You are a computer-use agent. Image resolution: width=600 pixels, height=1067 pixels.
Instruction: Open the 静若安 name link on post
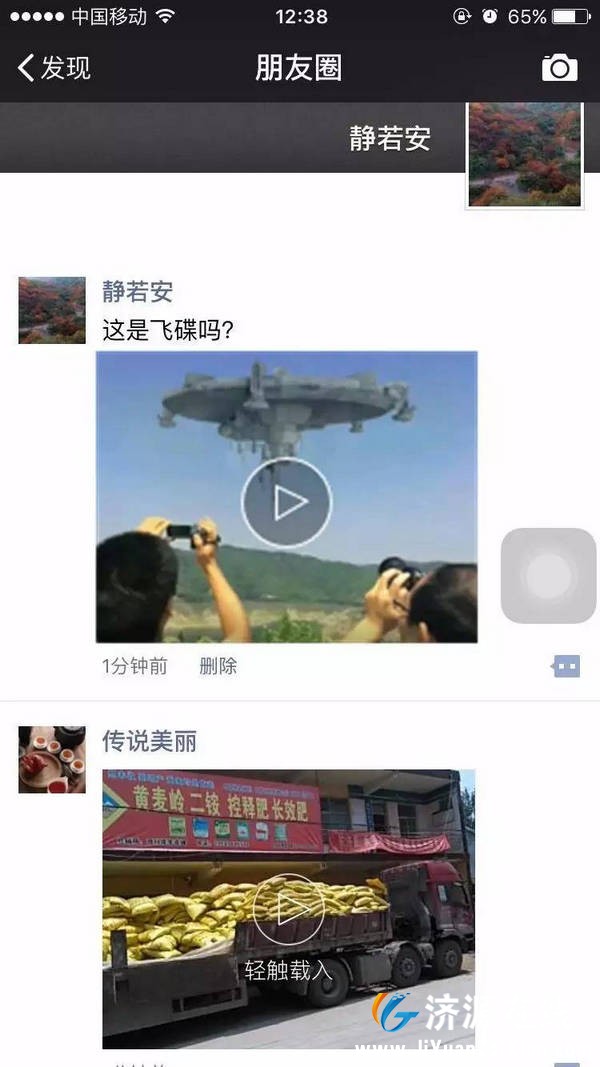click(137, 291)
